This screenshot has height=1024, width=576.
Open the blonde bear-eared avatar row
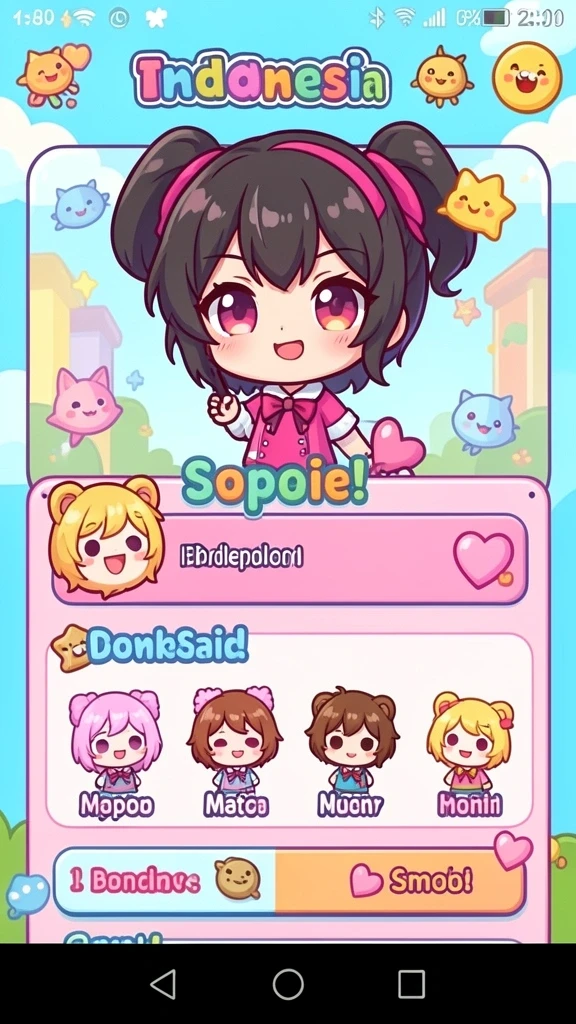point(289,559)
